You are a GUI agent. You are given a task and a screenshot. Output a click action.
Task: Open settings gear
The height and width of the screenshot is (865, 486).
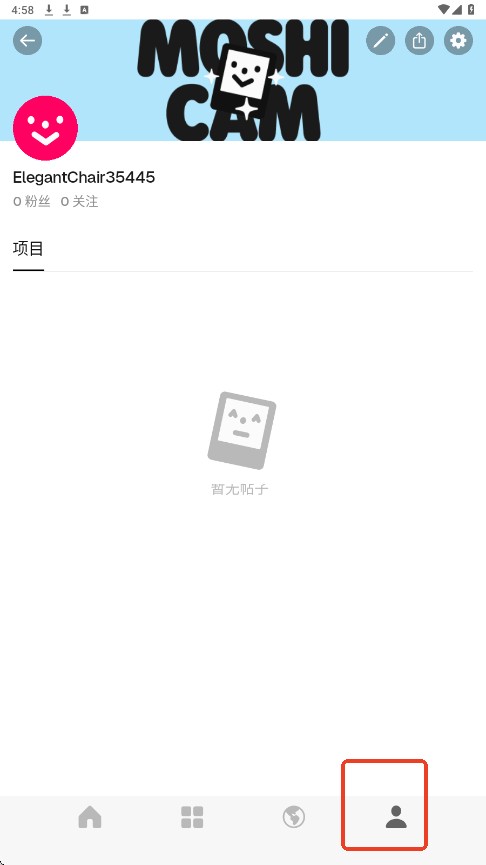click(458, 41)
